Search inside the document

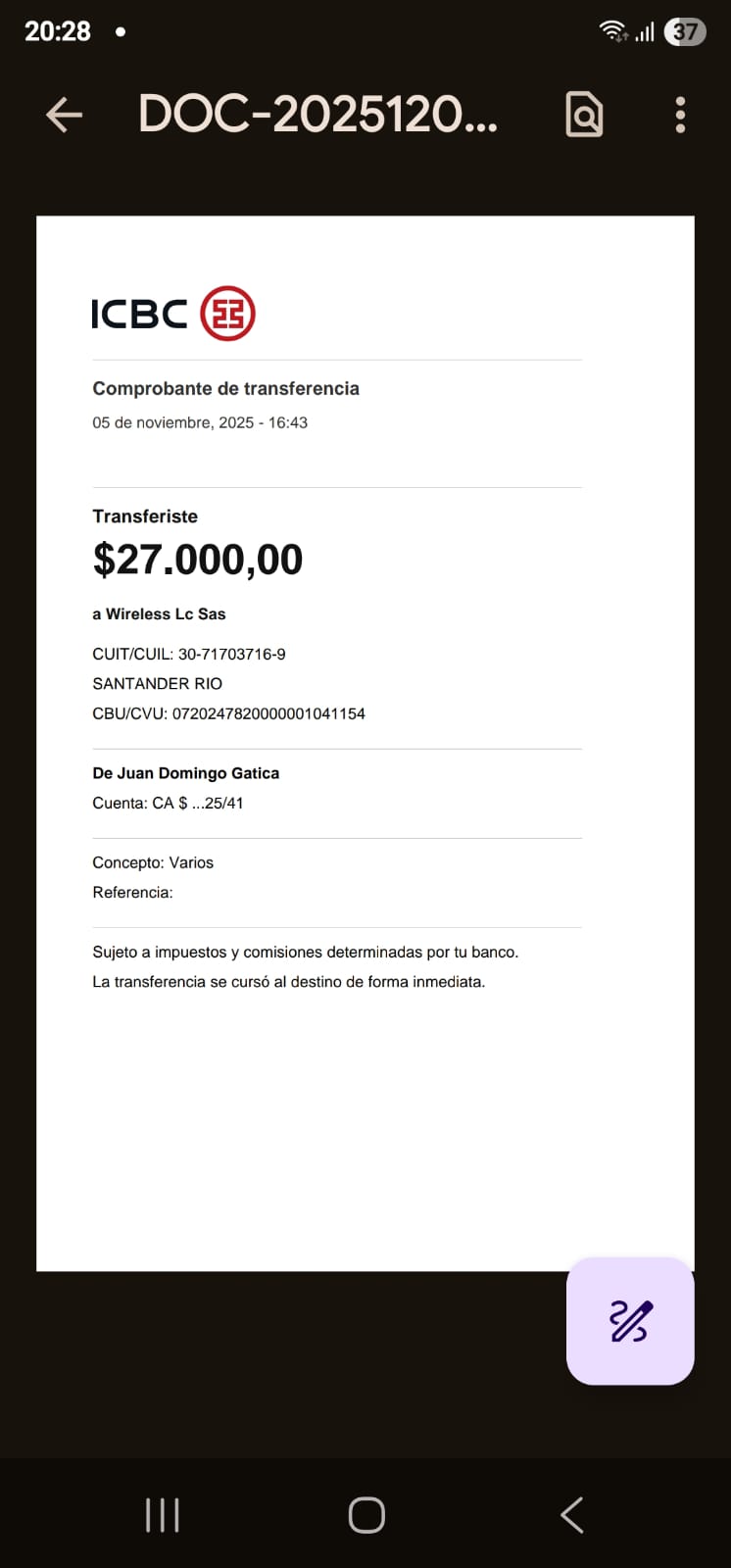click(584, 115)
